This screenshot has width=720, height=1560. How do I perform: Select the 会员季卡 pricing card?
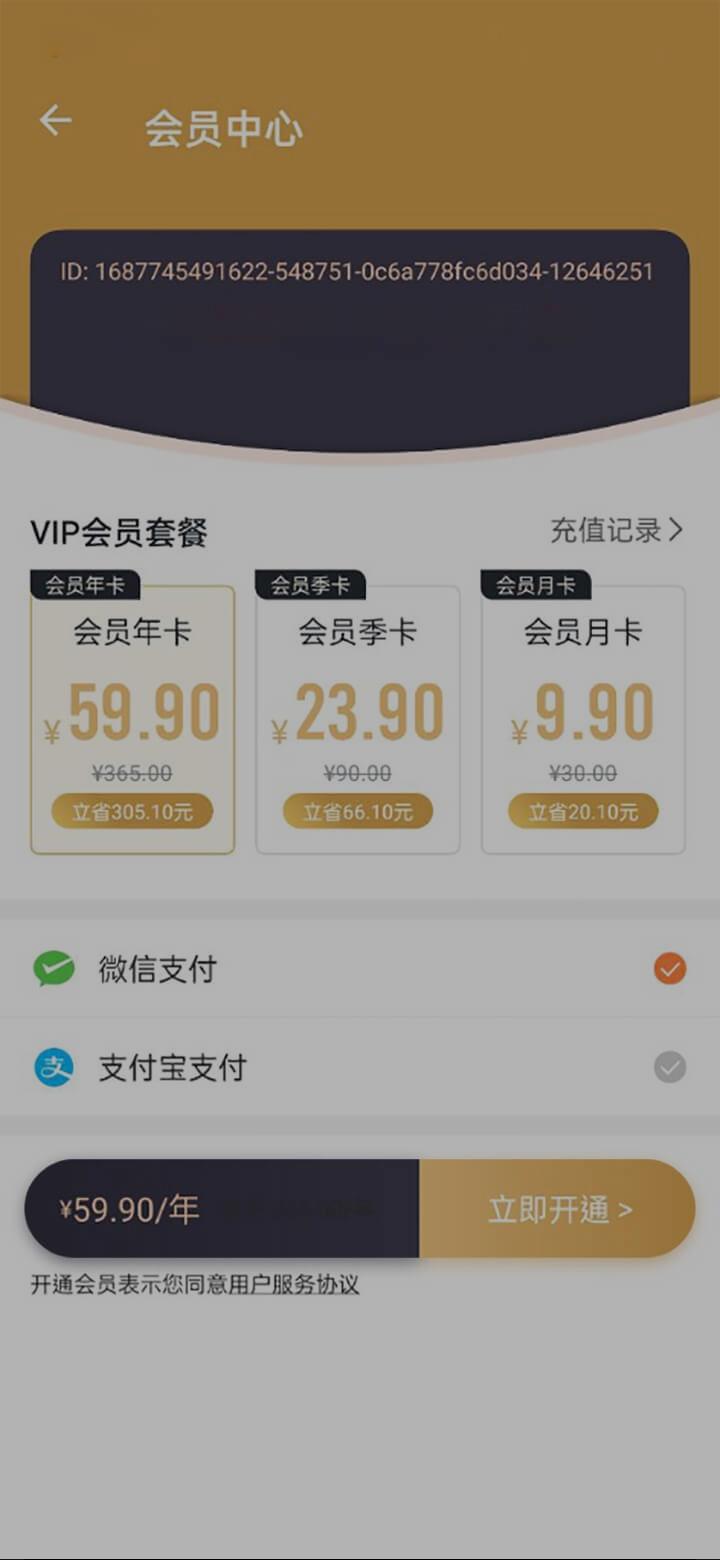pos(358,715)
